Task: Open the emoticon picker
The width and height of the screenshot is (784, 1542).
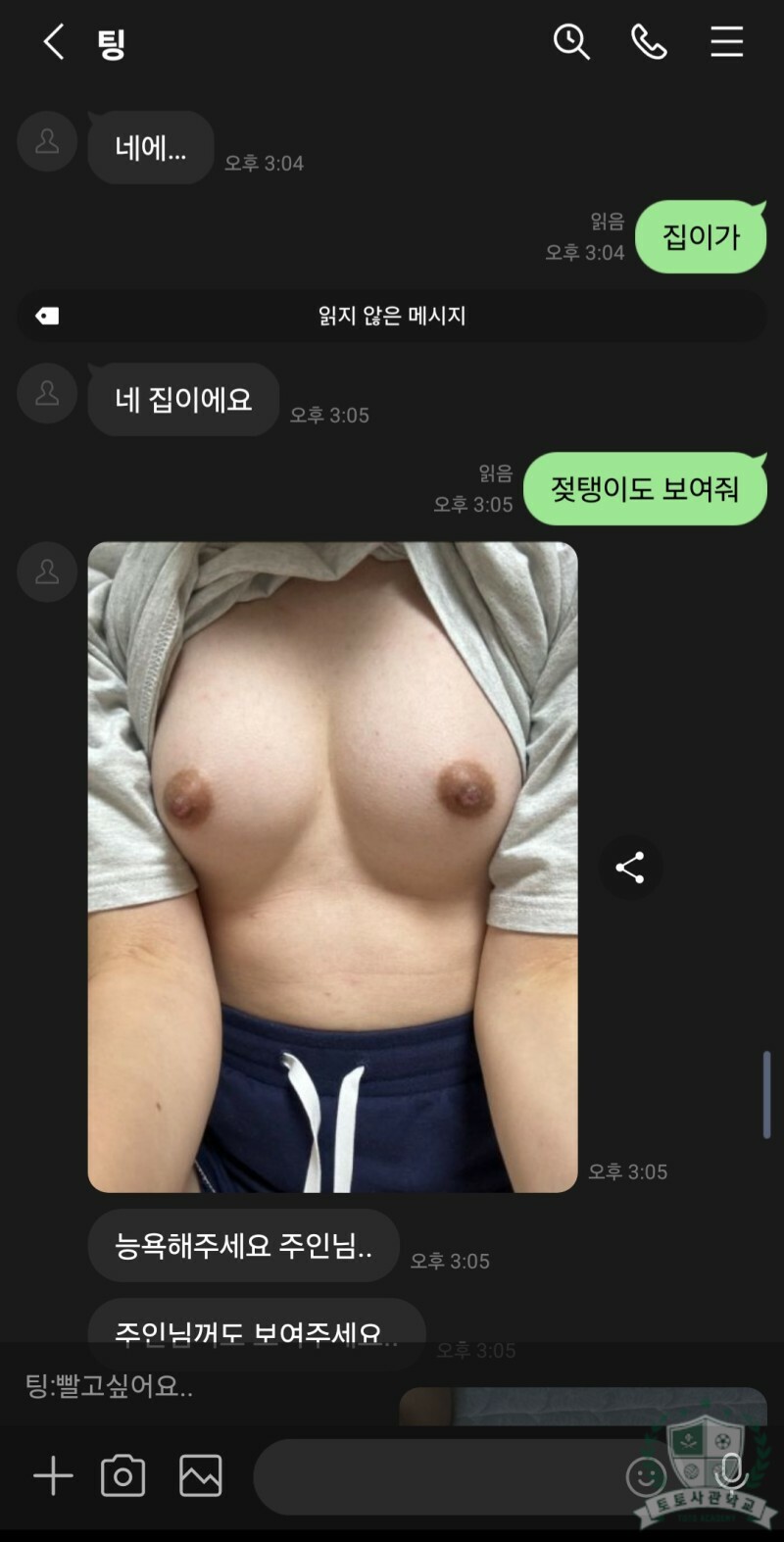Action: click(645, 1476)
